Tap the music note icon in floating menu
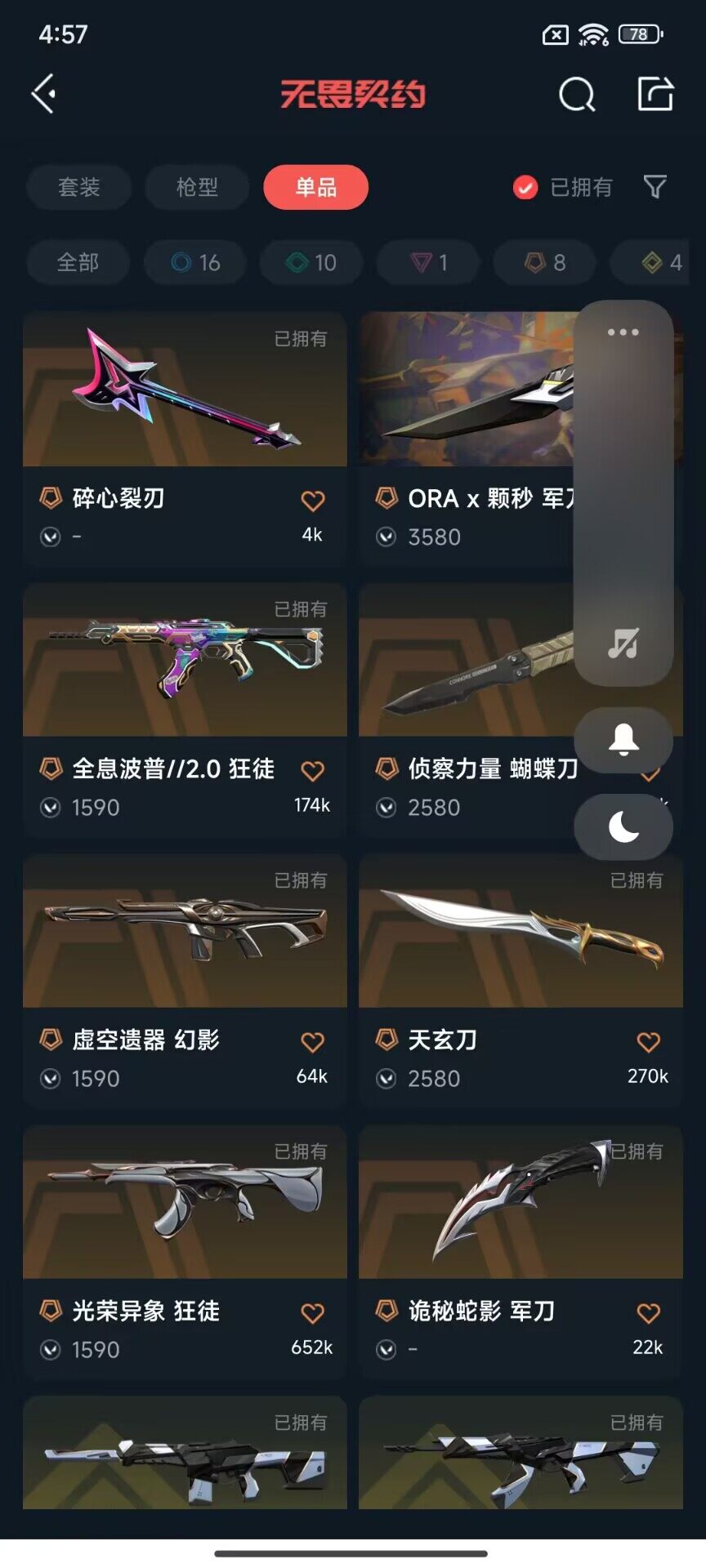 [x=621, y=647]
